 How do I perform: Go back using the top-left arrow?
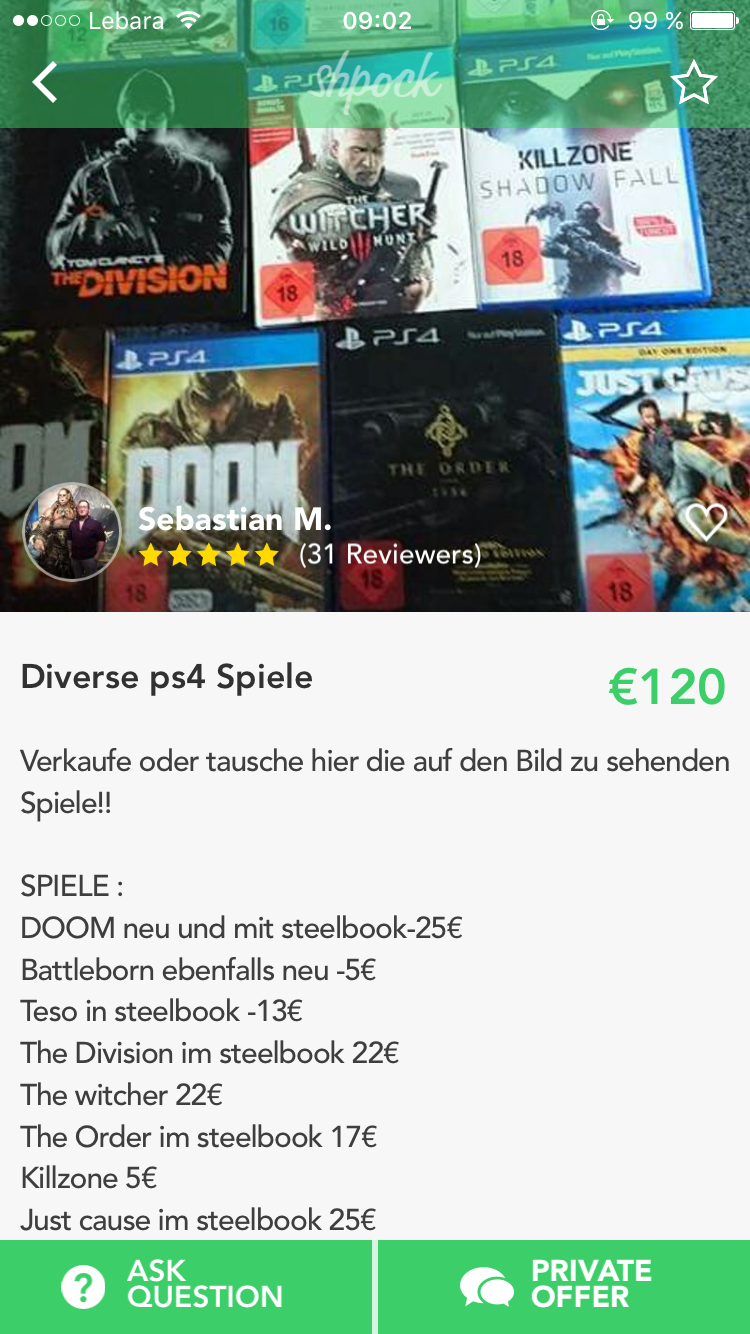(45, 83)
